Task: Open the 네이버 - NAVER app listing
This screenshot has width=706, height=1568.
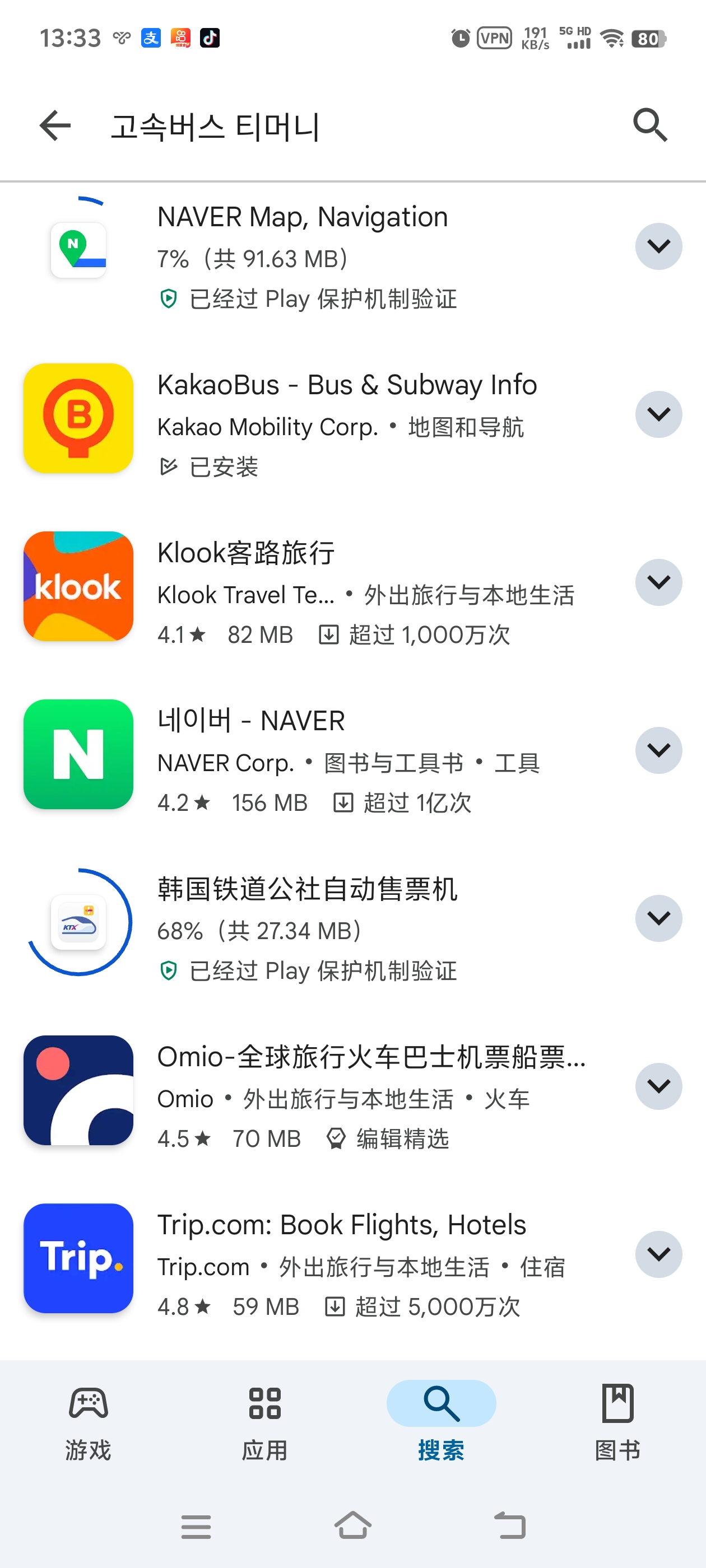Action: point(251,721)
